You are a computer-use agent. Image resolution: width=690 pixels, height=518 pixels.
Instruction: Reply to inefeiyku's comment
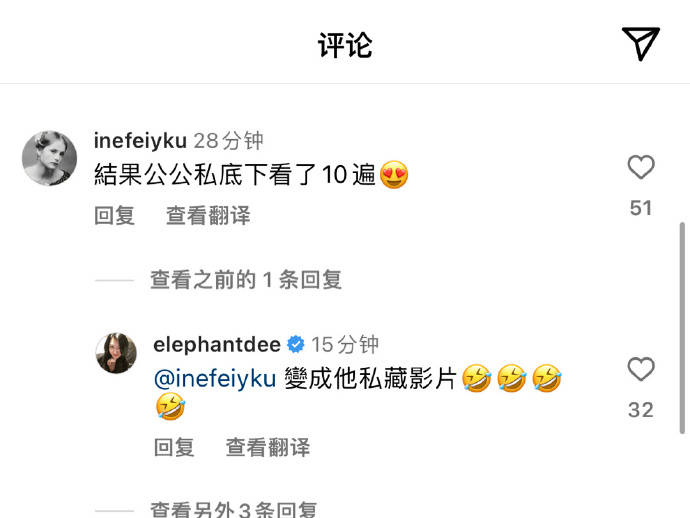[114, 215]
